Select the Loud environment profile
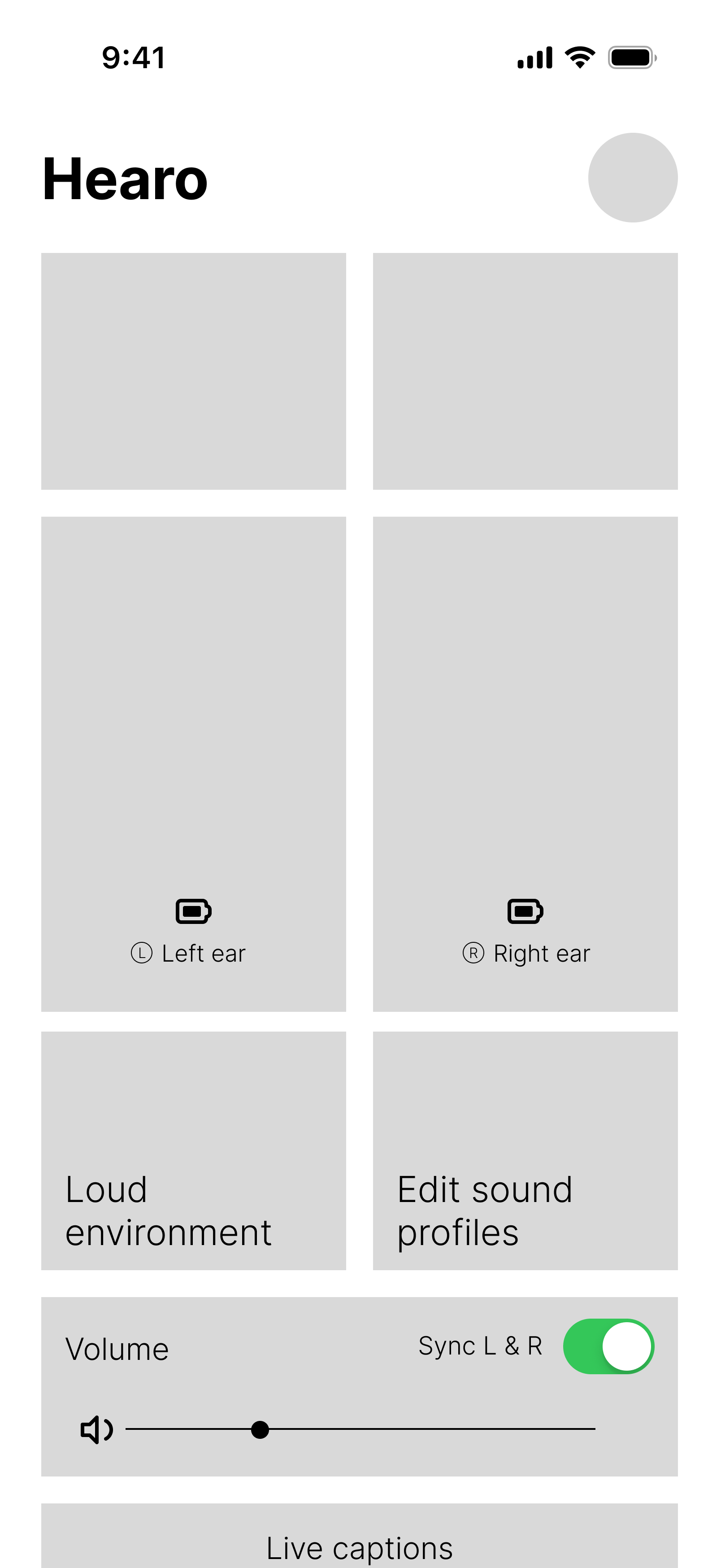Screen dimensions: 721x1568 pyautogui.click(x=194, y=1150)
